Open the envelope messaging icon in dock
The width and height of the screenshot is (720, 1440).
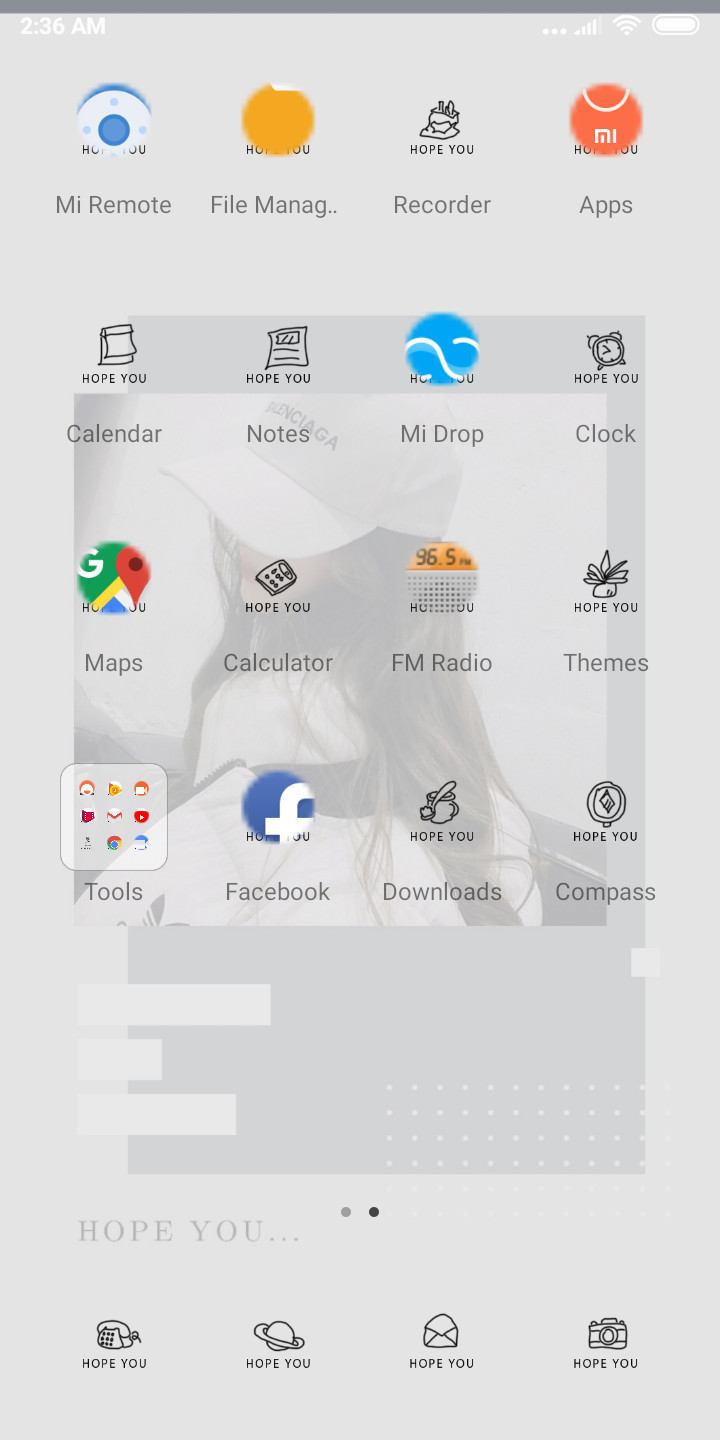442,1342
